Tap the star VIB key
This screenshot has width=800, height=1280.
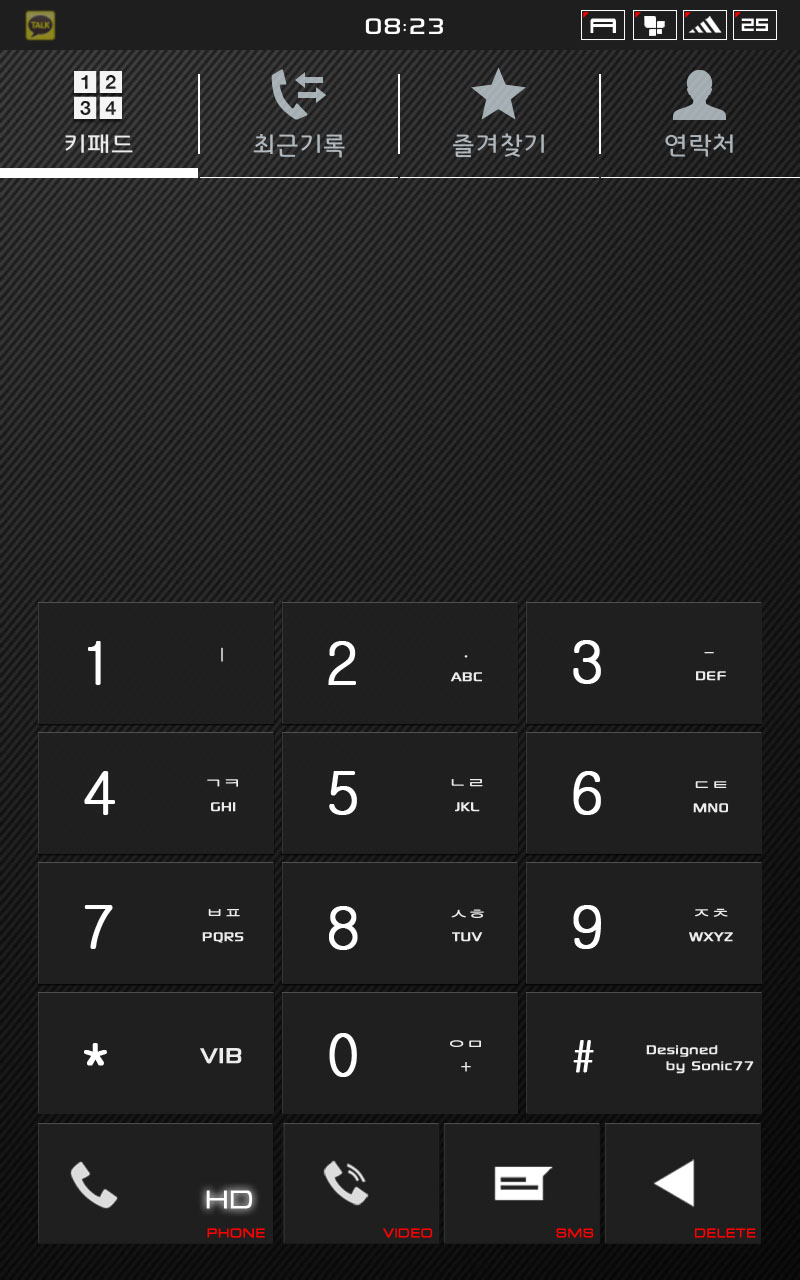(156, 1053)
